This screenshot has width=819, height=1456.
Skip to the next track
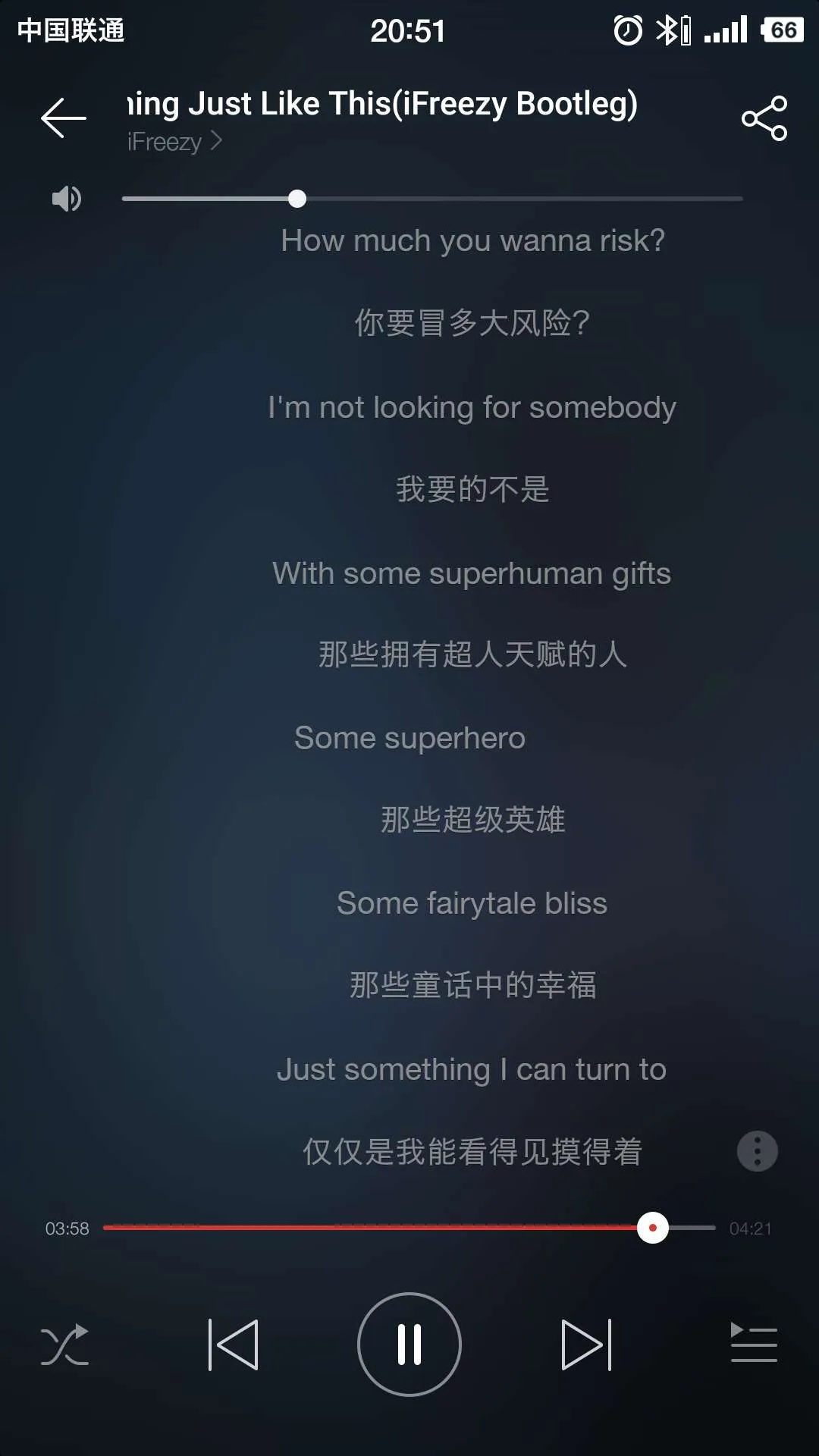[586, 1345]
